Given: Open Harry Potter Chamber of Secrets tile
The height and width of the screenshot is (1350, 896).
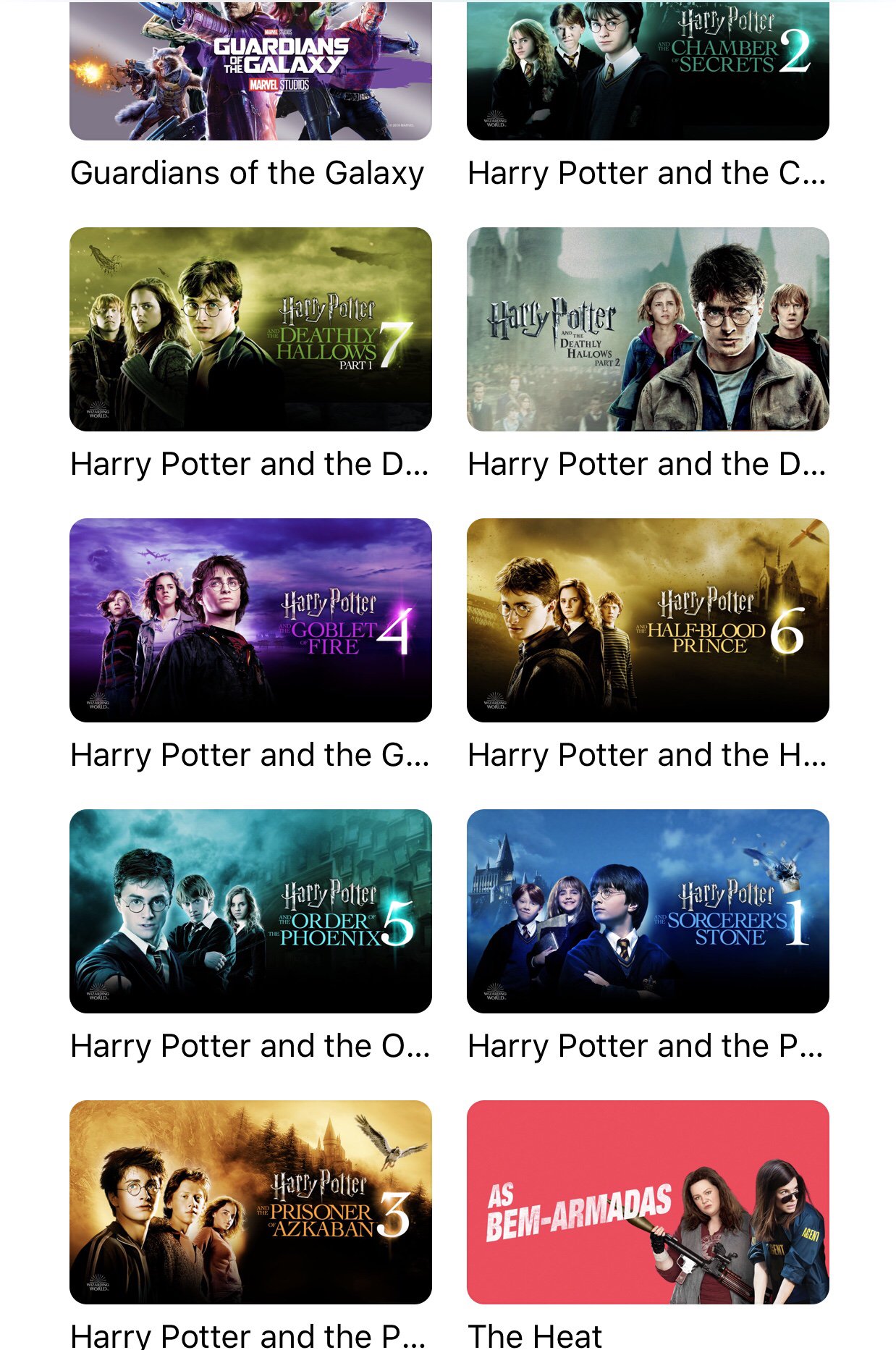Looking at the screenshot, I should (648, 72).
